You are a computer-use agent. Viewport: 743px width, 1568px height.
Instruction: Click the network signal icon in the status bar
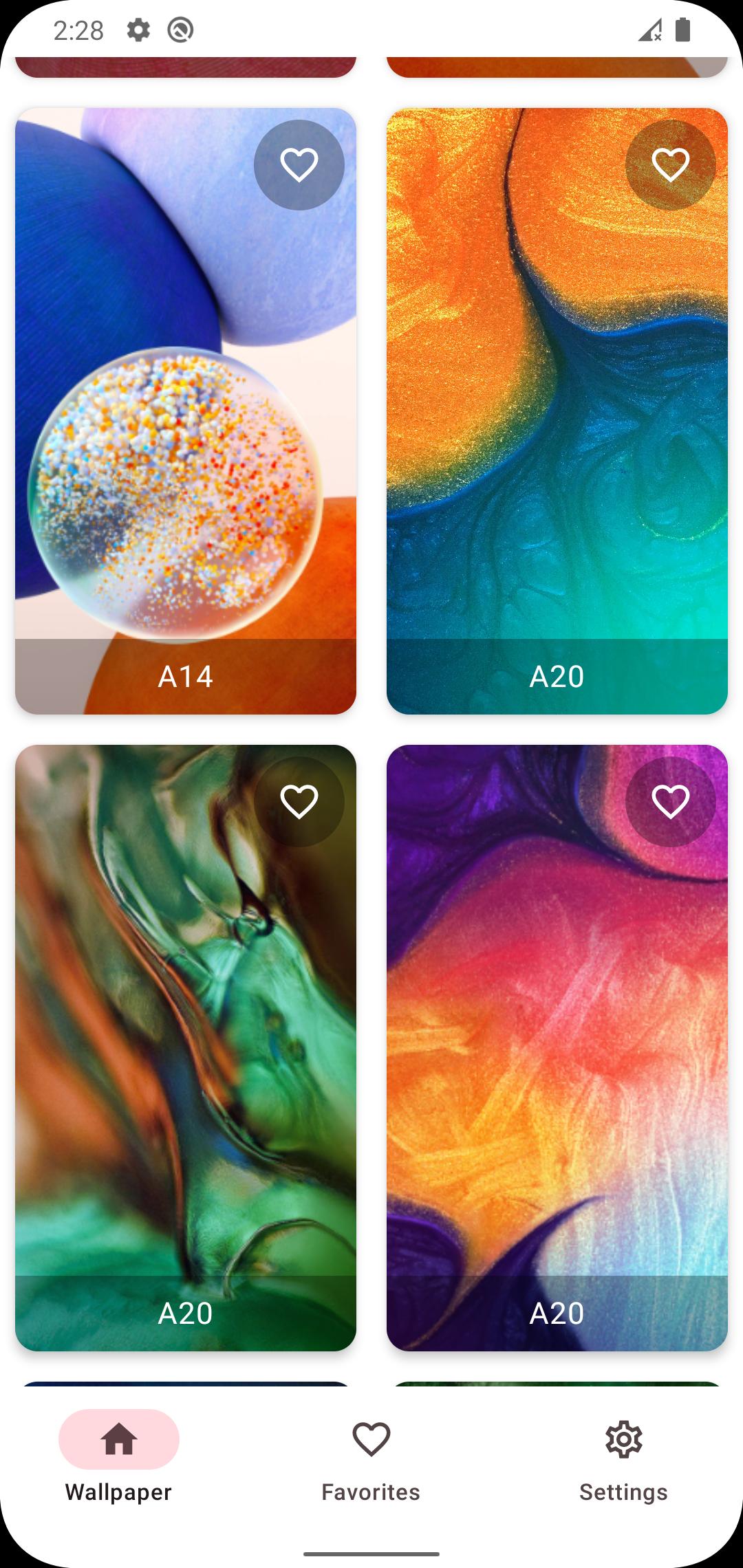(651, 29)
